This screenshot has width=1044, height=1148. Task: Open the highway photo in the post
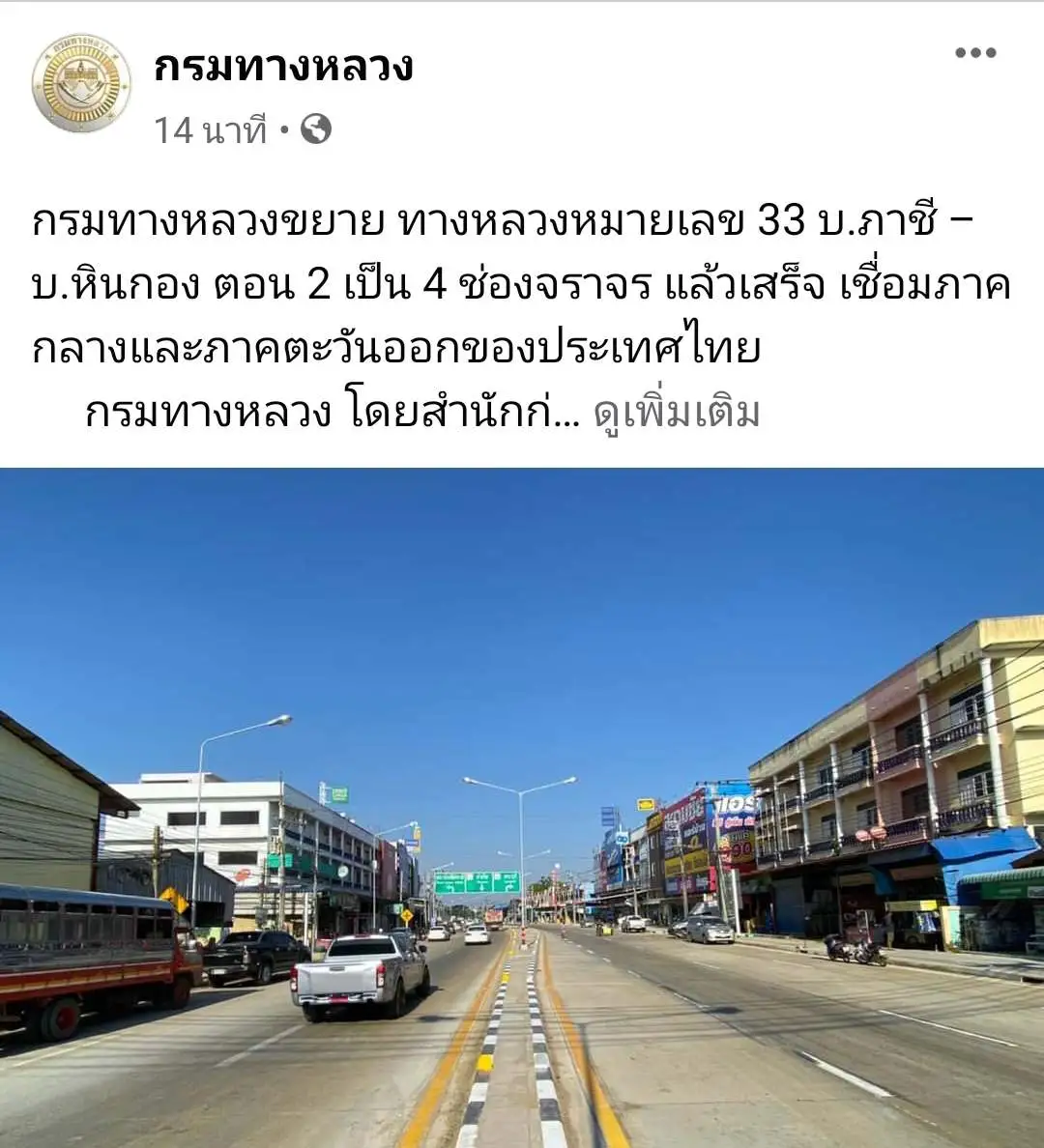pos(522,807)
